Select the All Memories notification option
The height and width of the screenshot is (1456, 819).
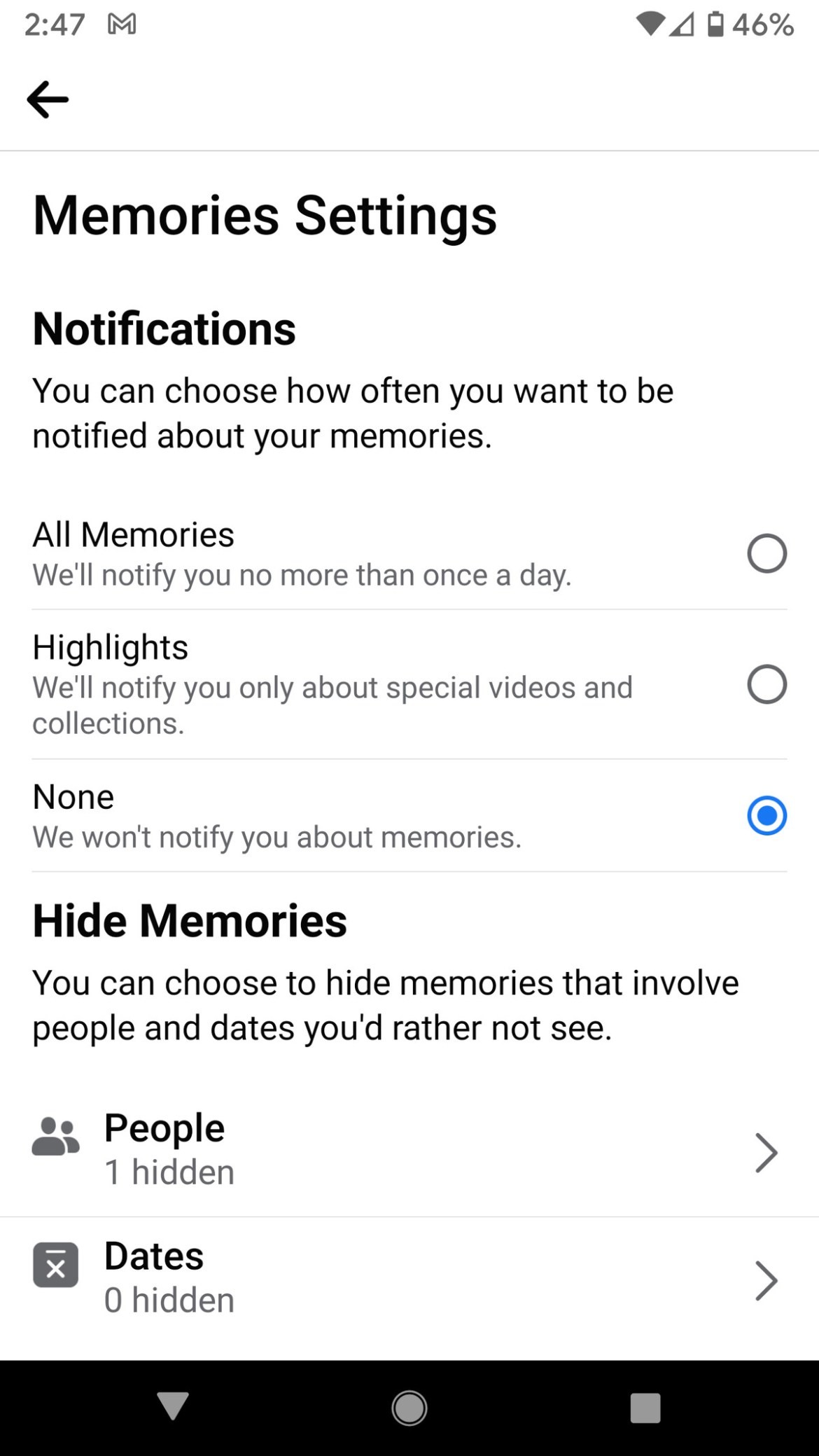coord(766,553)
